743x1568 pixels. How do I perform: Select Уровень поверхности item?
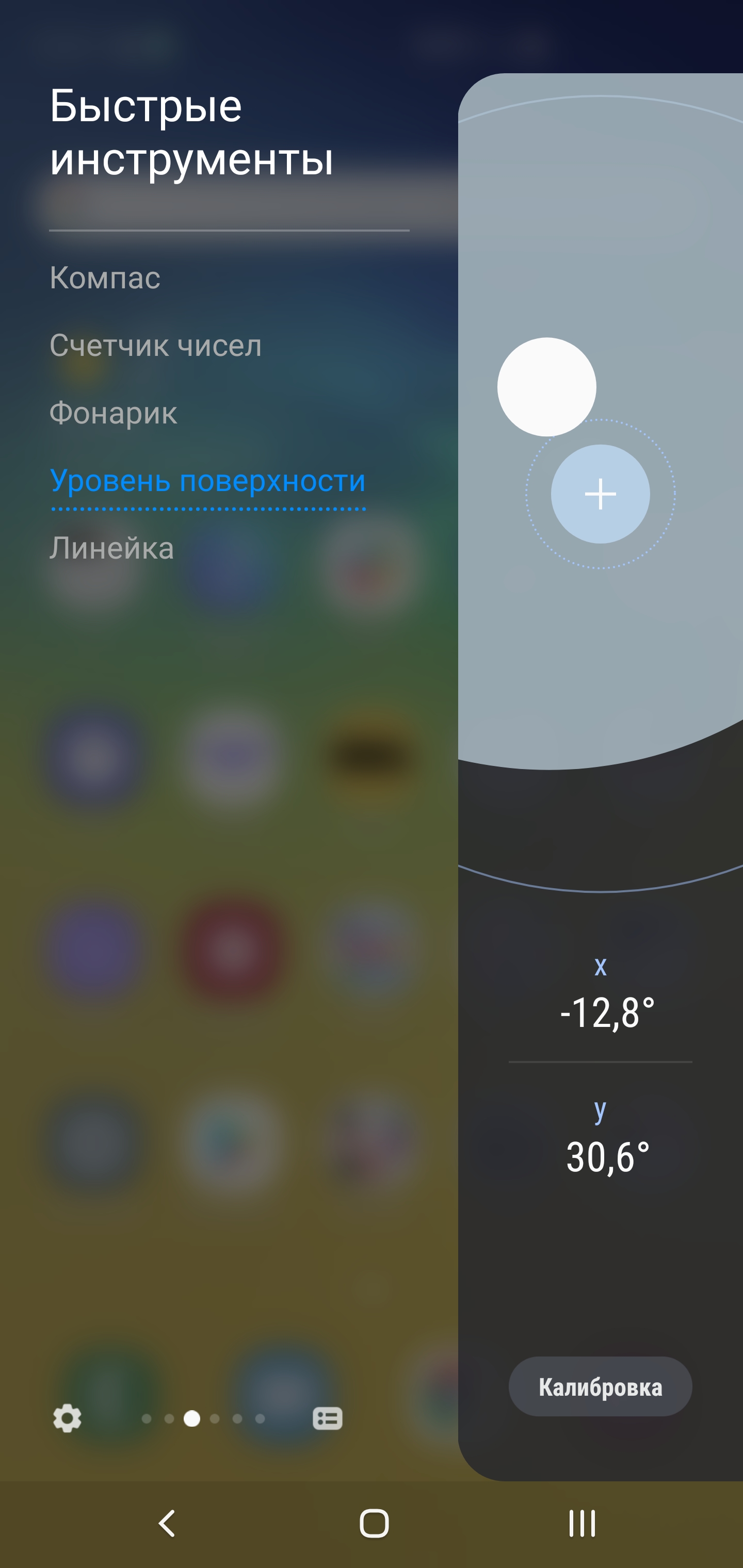pos(207,481)
